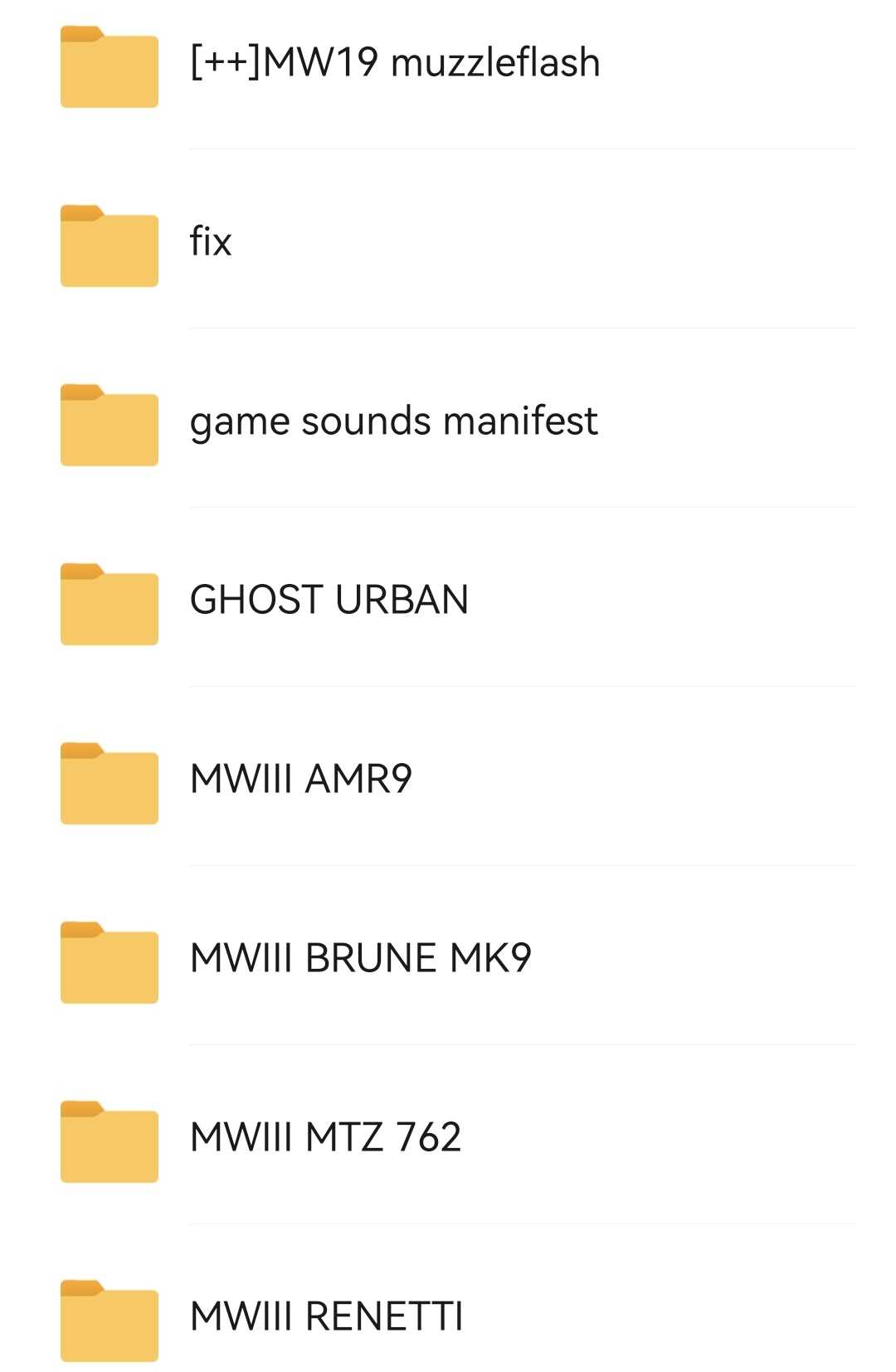Open the MWIII AMR9 folder
Viewport: 896px width, 1372px height.
tap(300, 780)
